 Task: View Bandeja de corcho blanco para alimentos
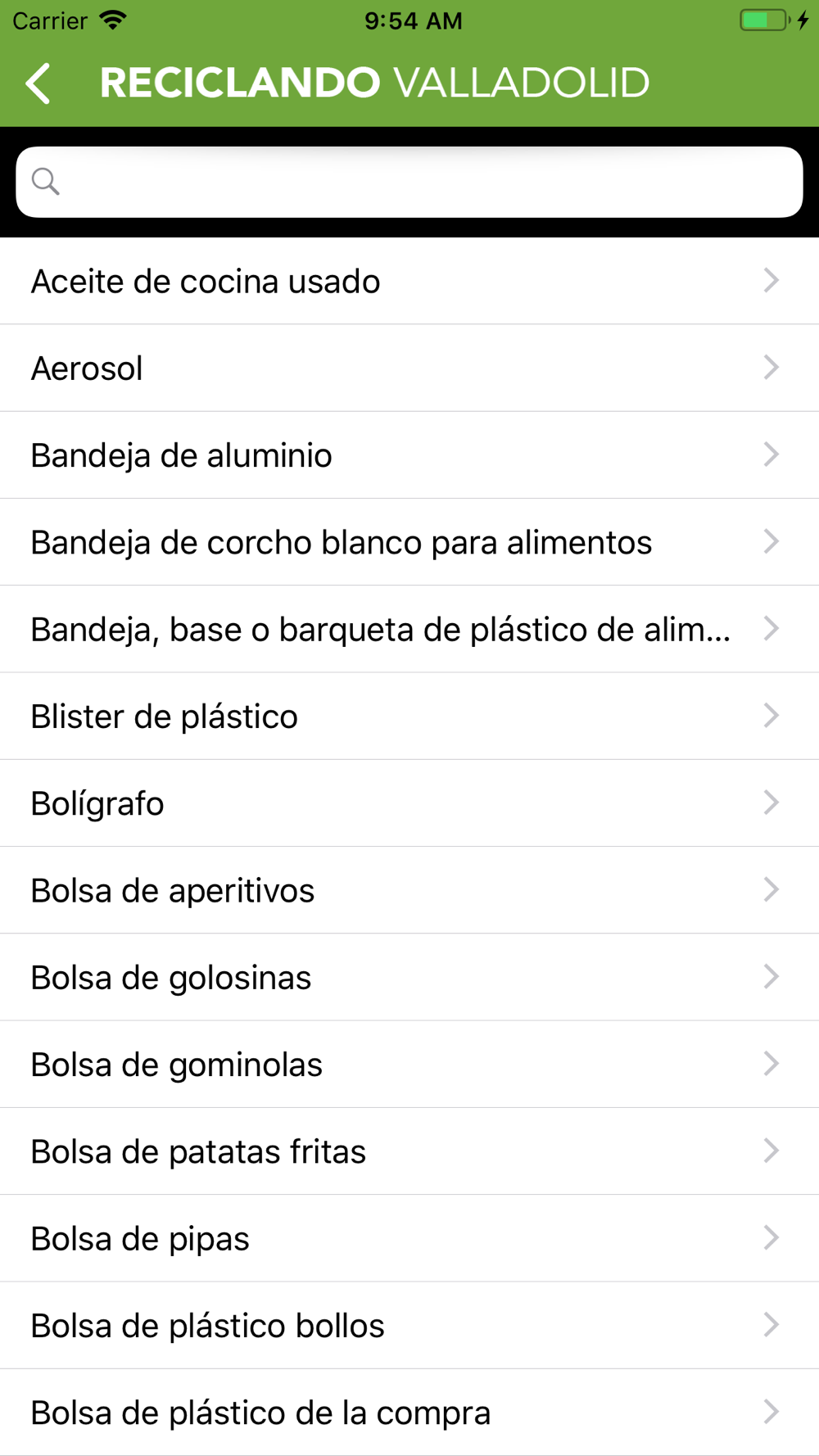click(x=409, y=542)
